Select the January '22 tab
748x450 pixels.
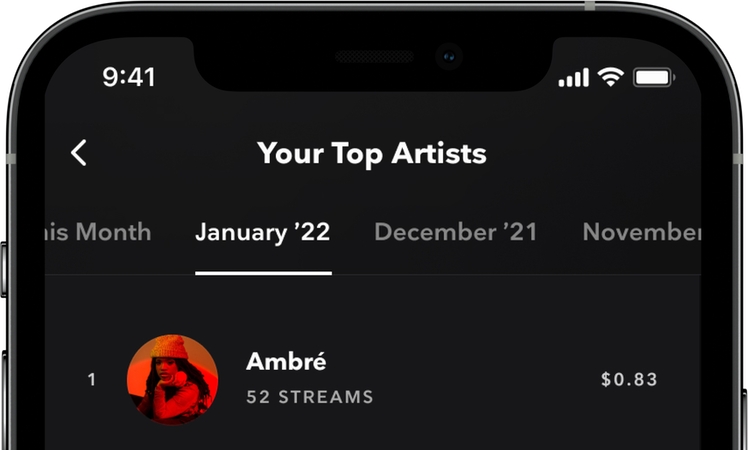(x=263, y=233)
